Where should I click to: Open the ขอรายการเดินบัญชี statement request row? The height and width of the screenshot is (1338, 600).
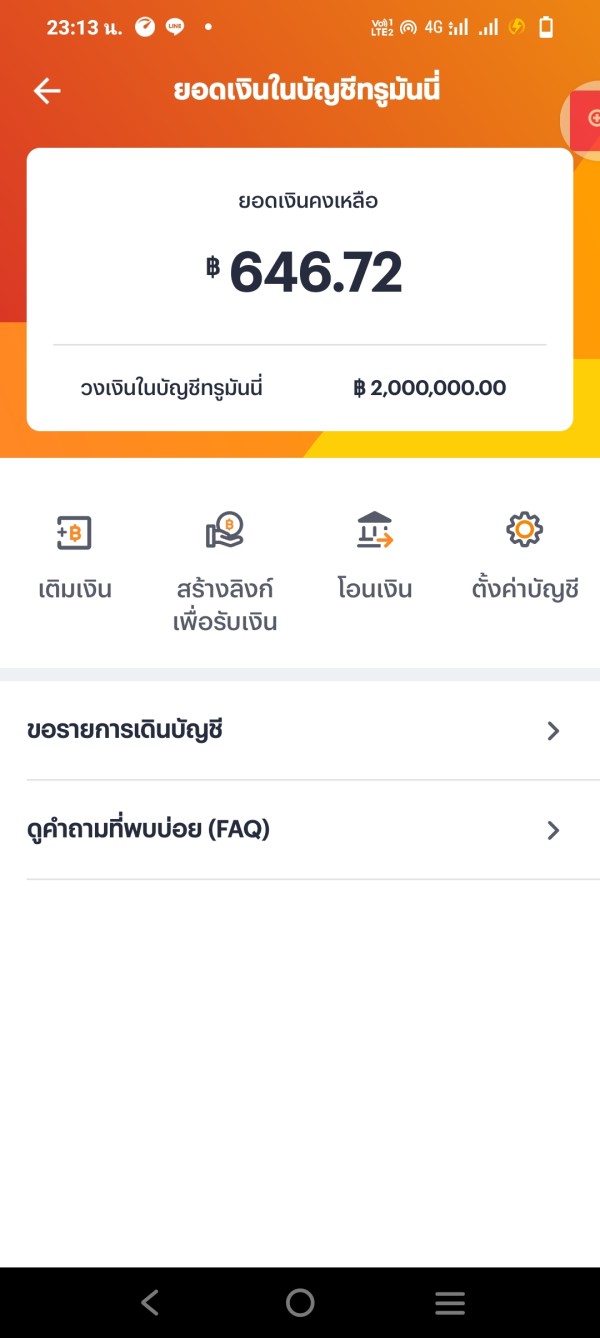300,731
